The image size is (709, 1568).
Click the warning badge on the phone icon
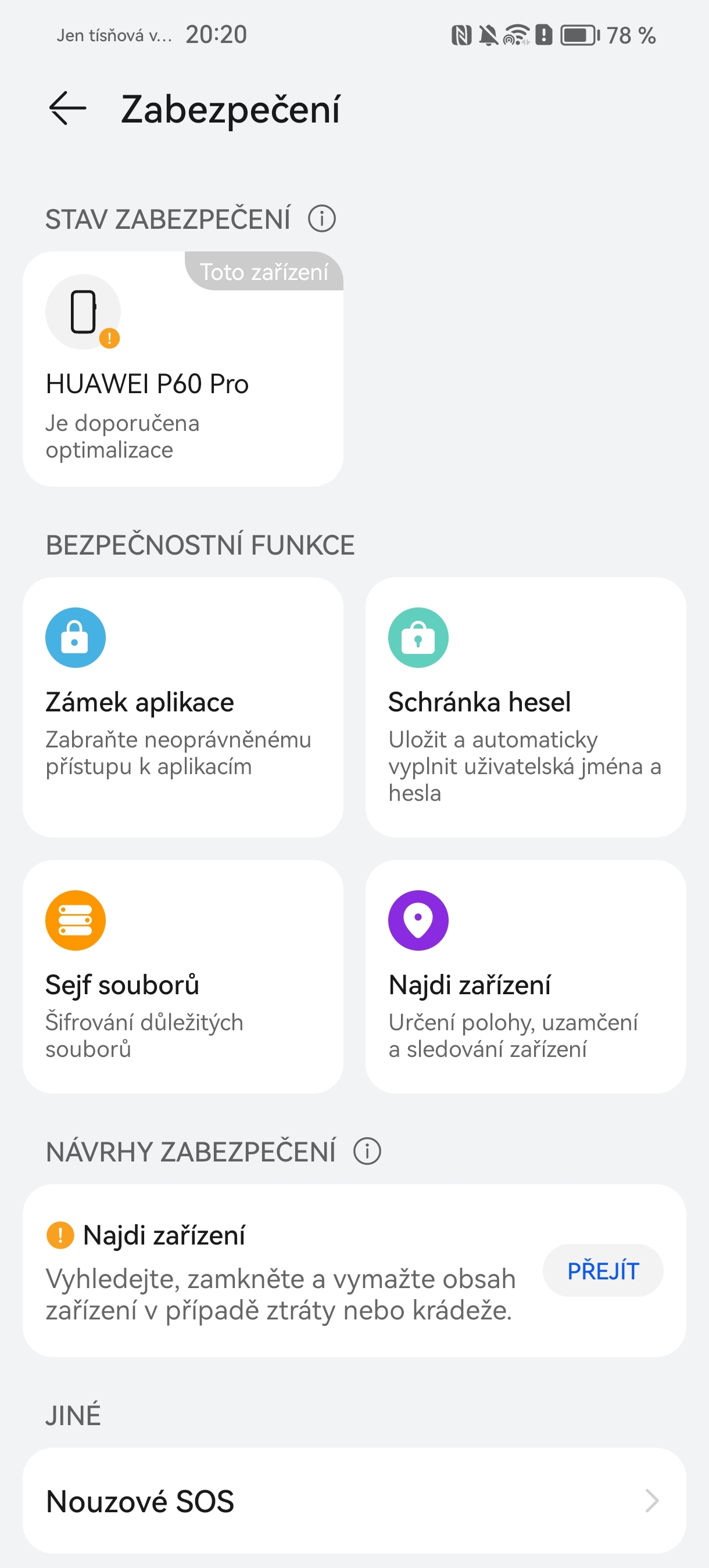pyautogui.click(x=109, y=339)
